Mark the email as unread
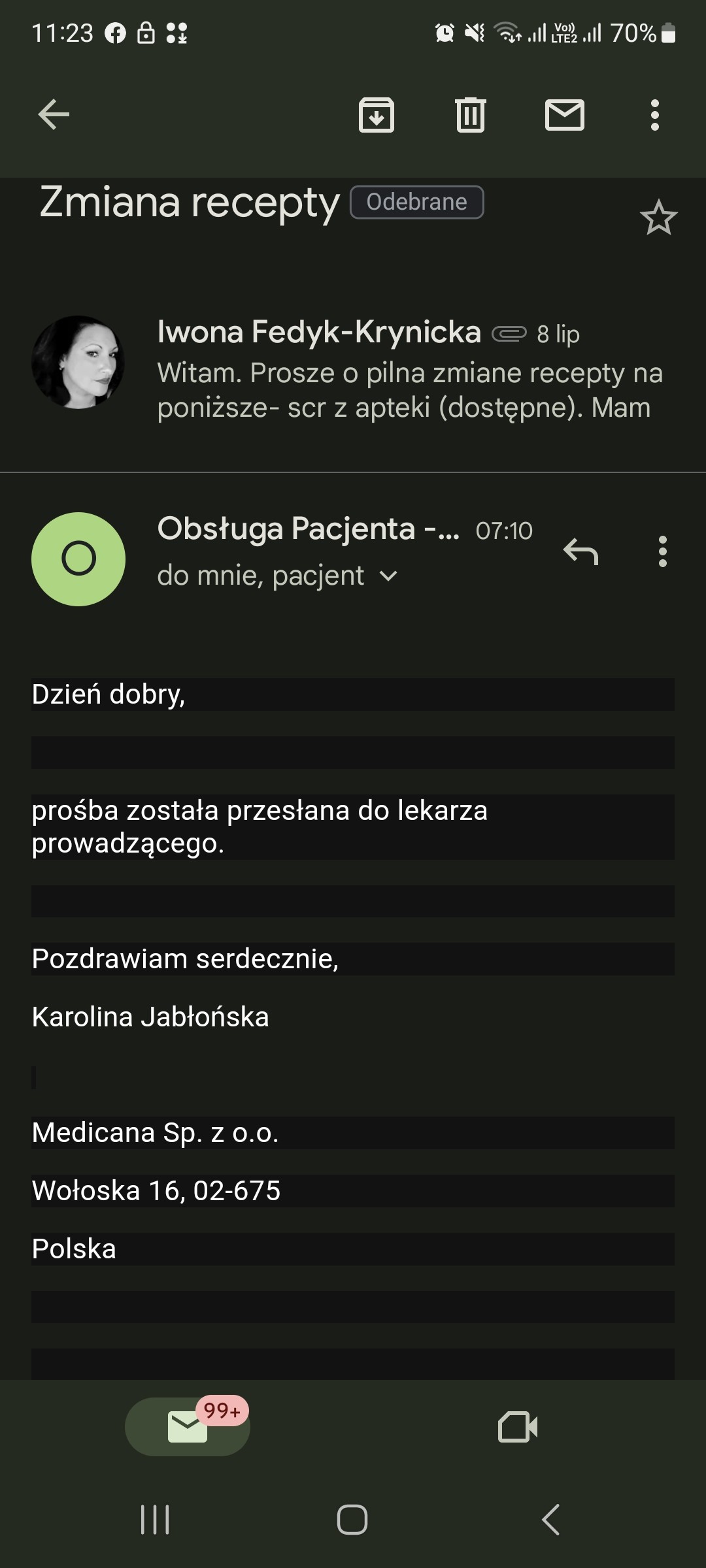This screenshot has width=706, height=1568. [565, 115]
